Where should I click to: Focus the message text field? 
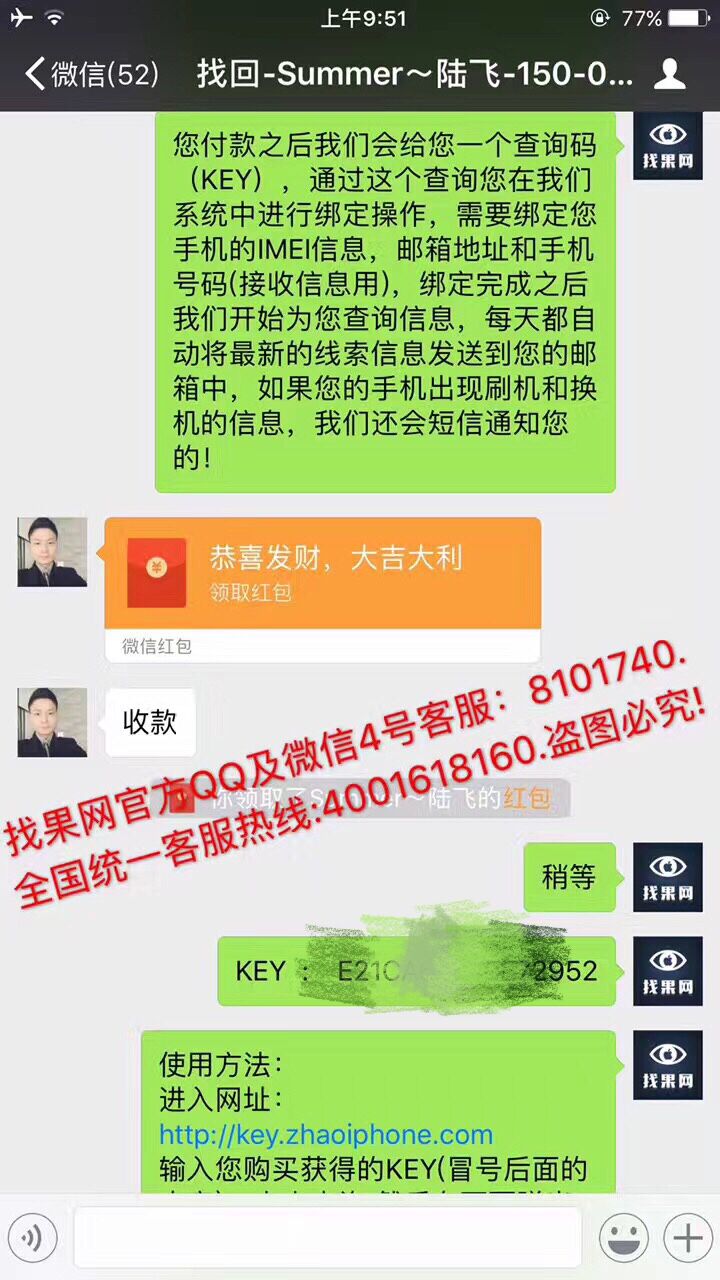click(327, 1238)
